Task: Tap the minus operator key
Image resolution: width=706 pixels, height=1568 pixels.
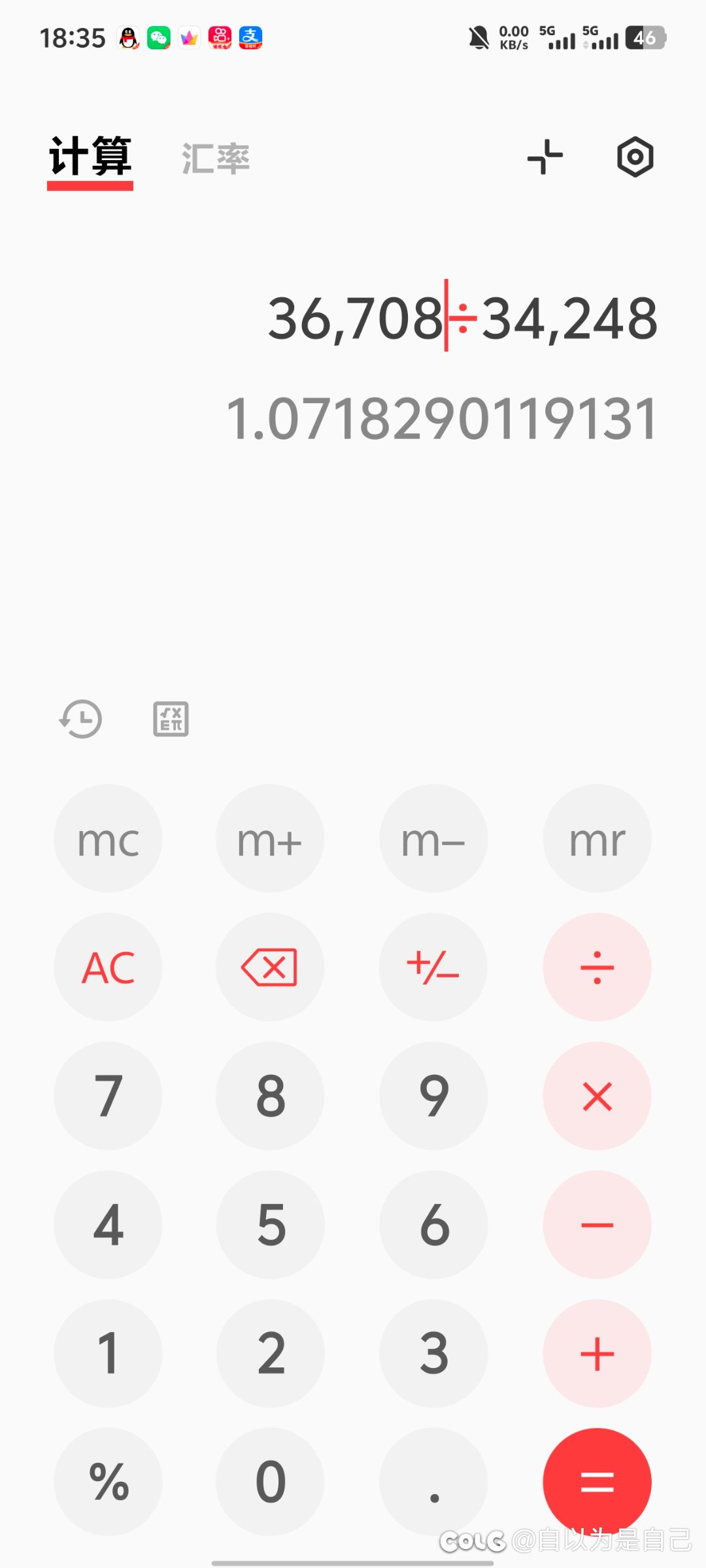Action: (597, 1225)
